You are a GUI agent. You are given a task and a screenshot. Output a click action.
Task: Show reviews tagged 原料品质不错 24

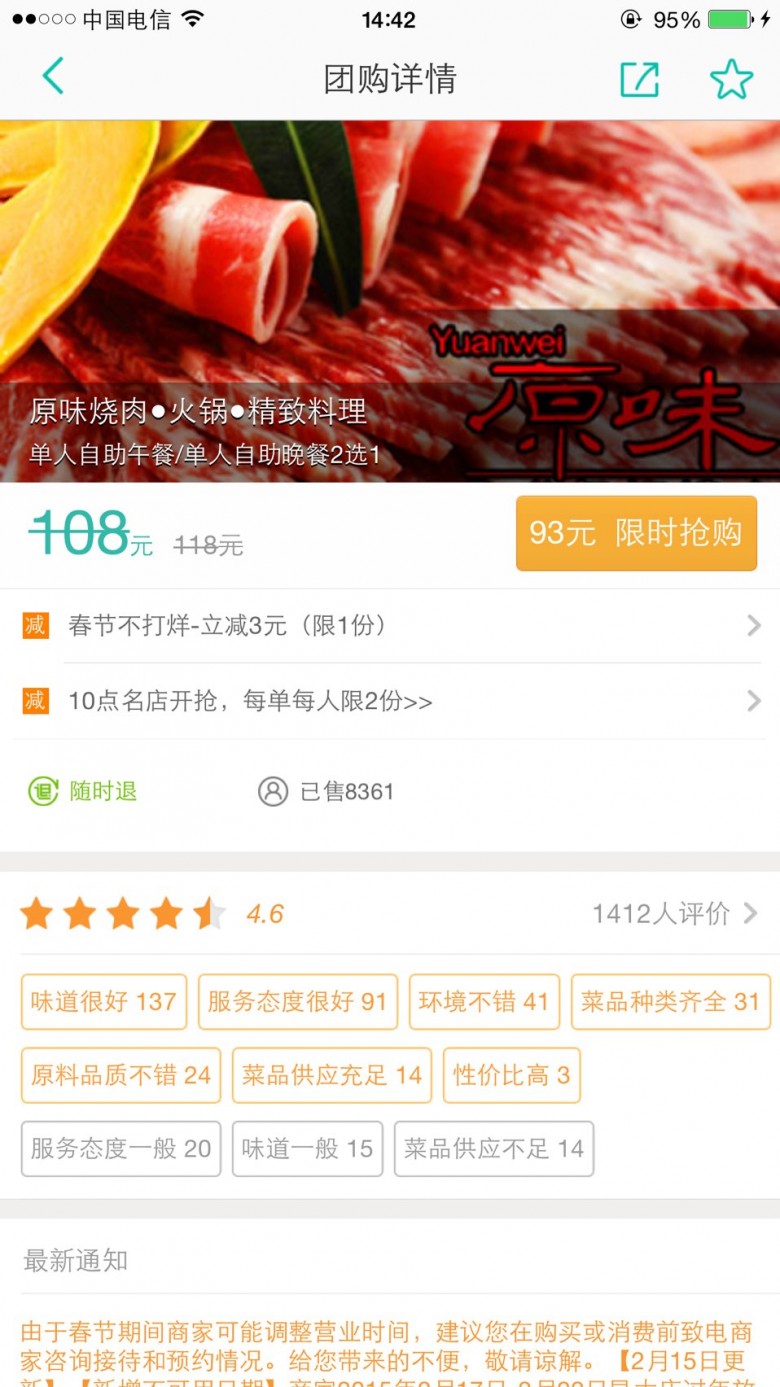(121, 1076)
